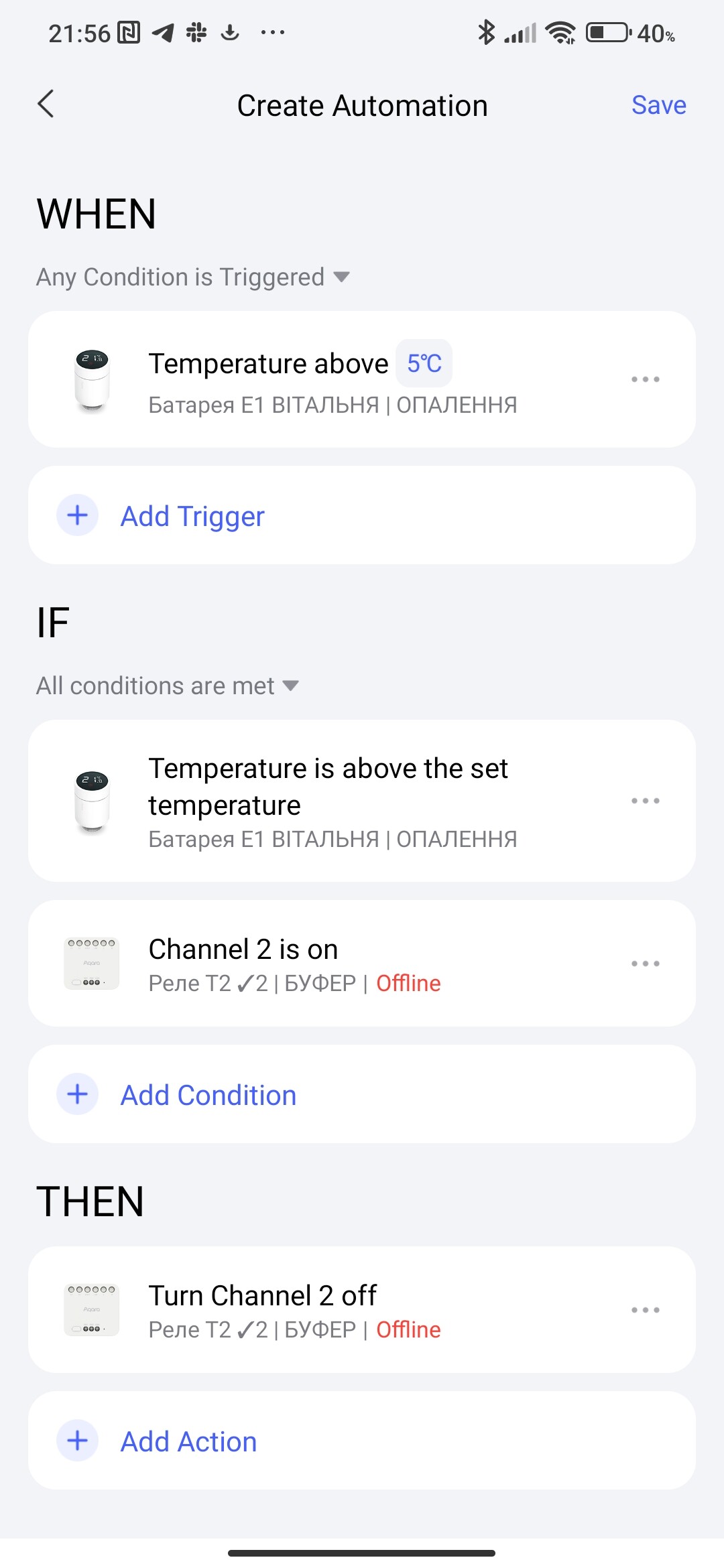Open options for Turn Channel 2 off
Image resolution: width=724 pixels, height=1568 pixels.
[x=645, y=1310]
